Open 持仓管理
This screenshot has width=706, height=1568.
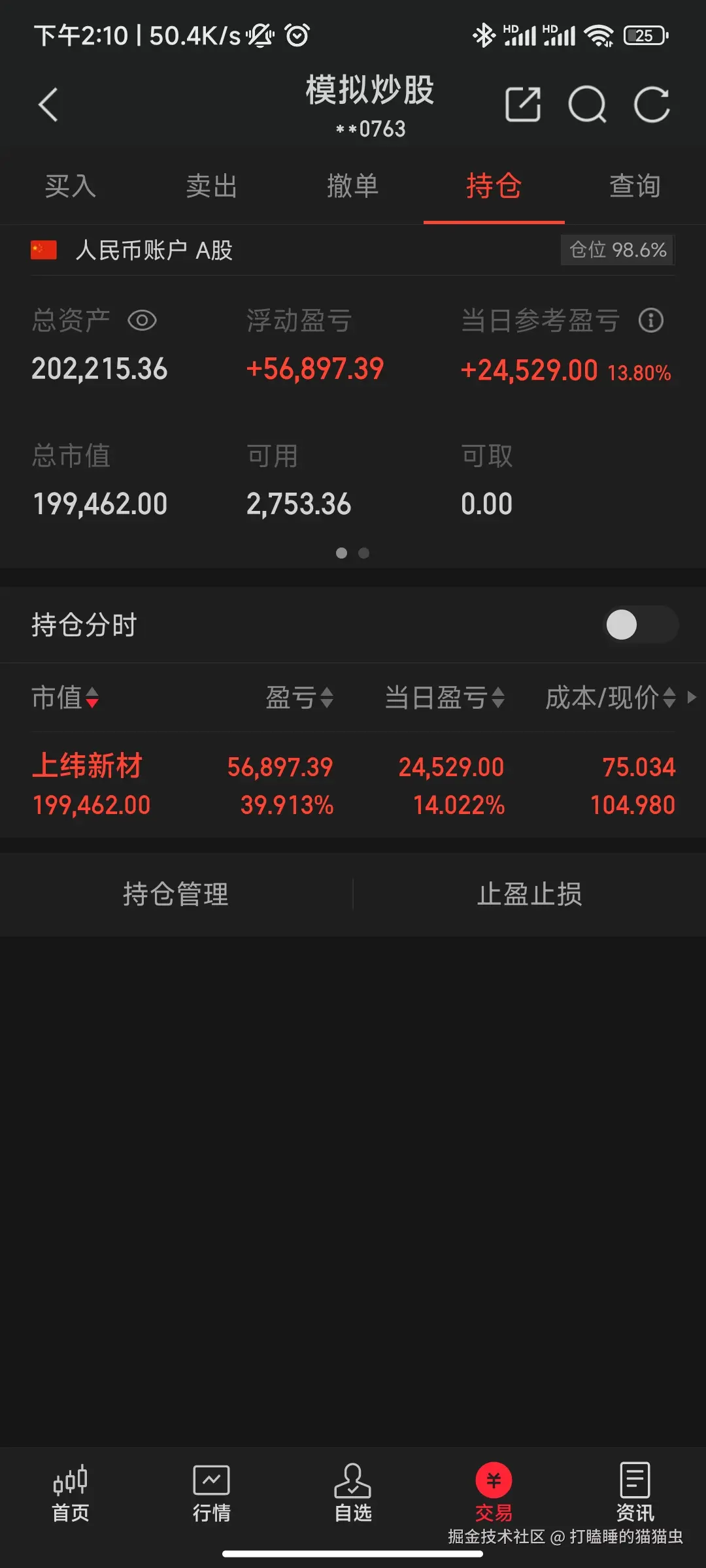(x=176, y=894)
